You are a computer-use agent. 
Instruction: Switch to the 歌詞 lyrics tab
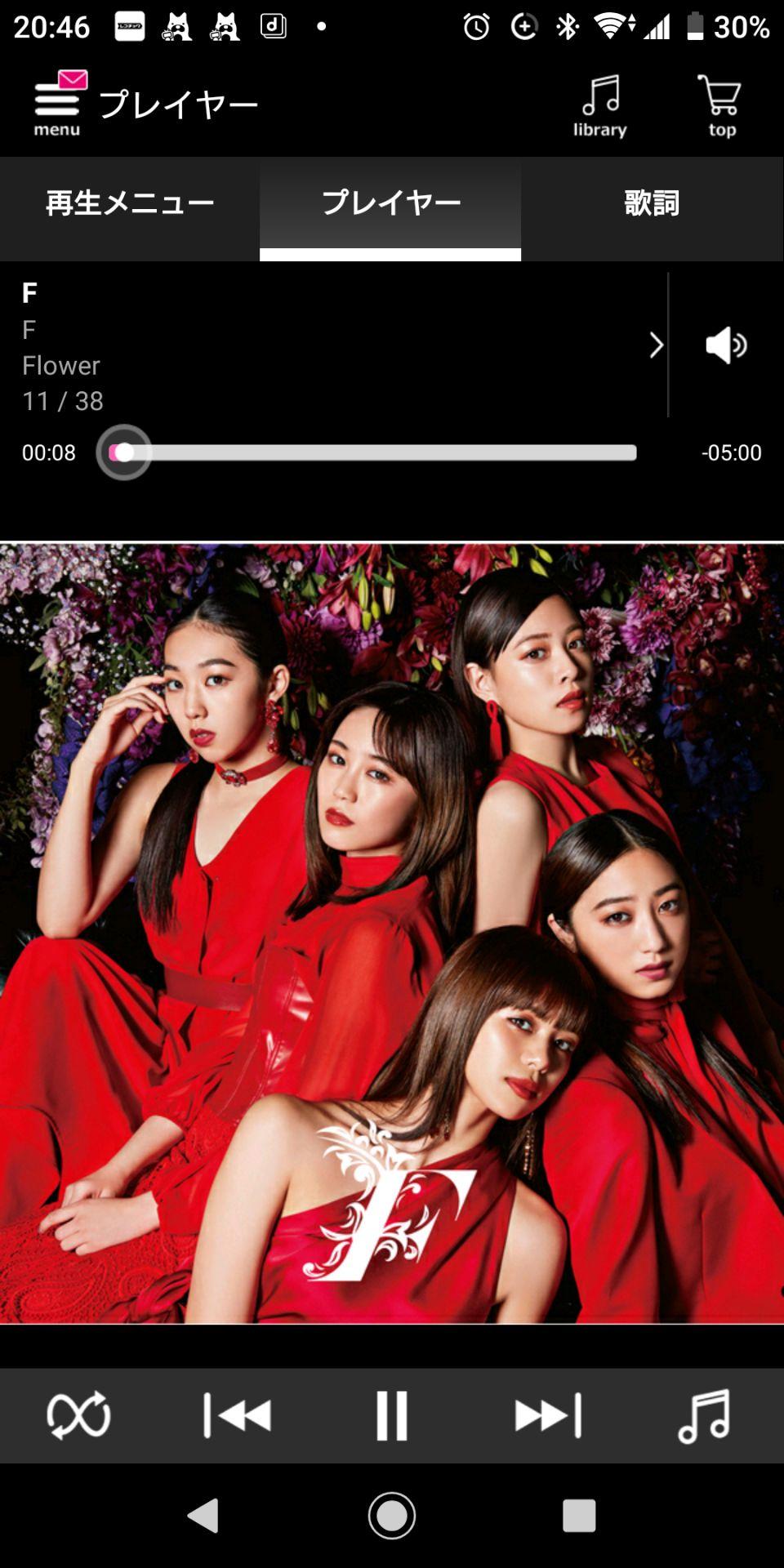click(652, 204)
